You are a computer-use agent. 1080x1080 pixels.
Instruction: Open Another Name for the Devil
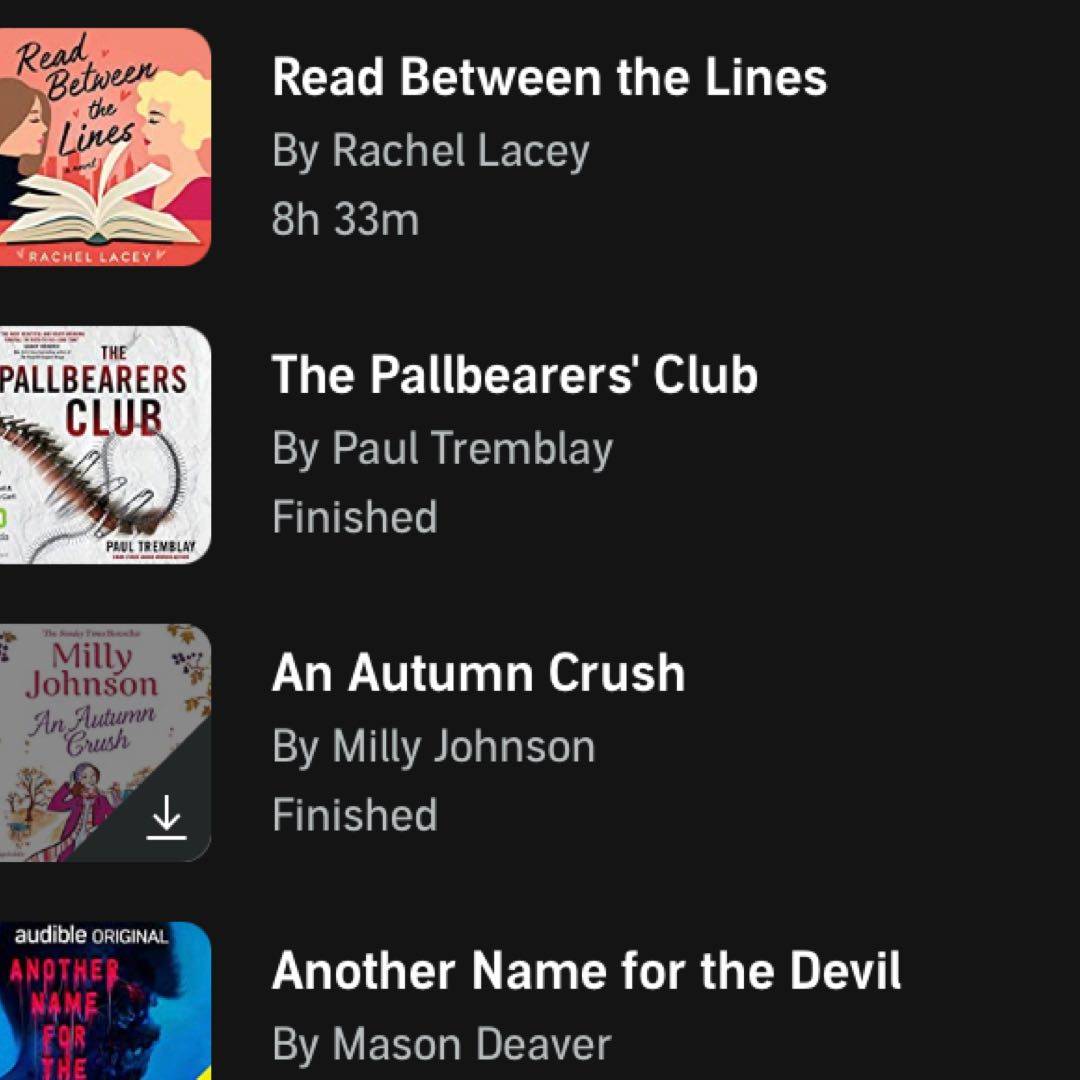click(x=586, y=972)
